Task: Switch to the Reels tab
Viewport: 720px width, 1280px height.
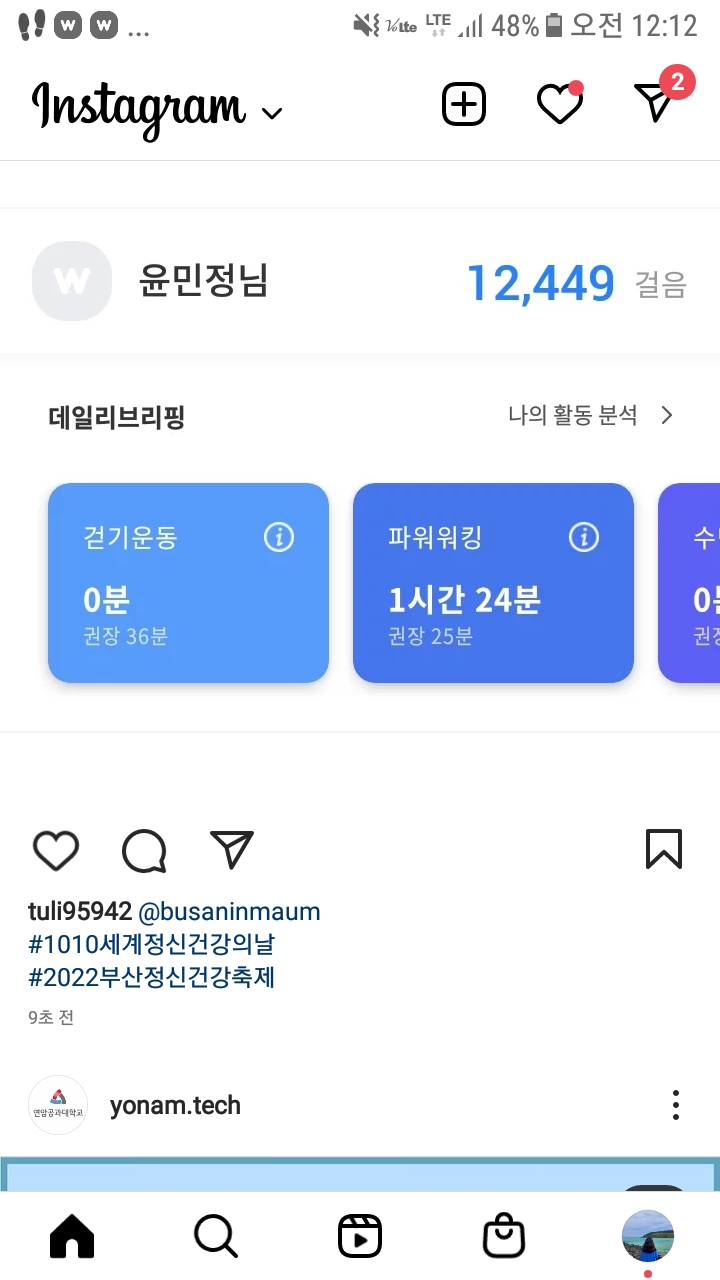Action: 359,1238
